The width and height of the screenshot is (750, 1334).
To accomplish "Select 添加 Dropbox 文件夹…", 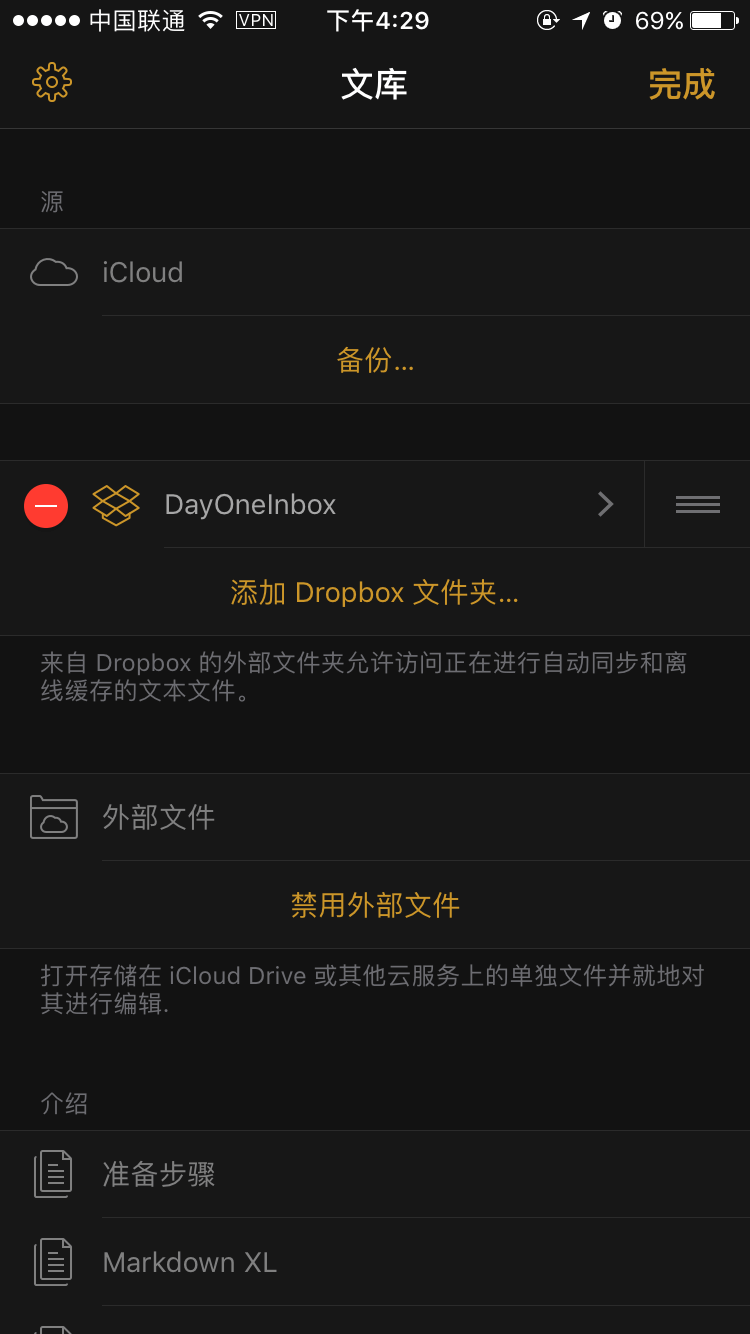I will point(375,592).
